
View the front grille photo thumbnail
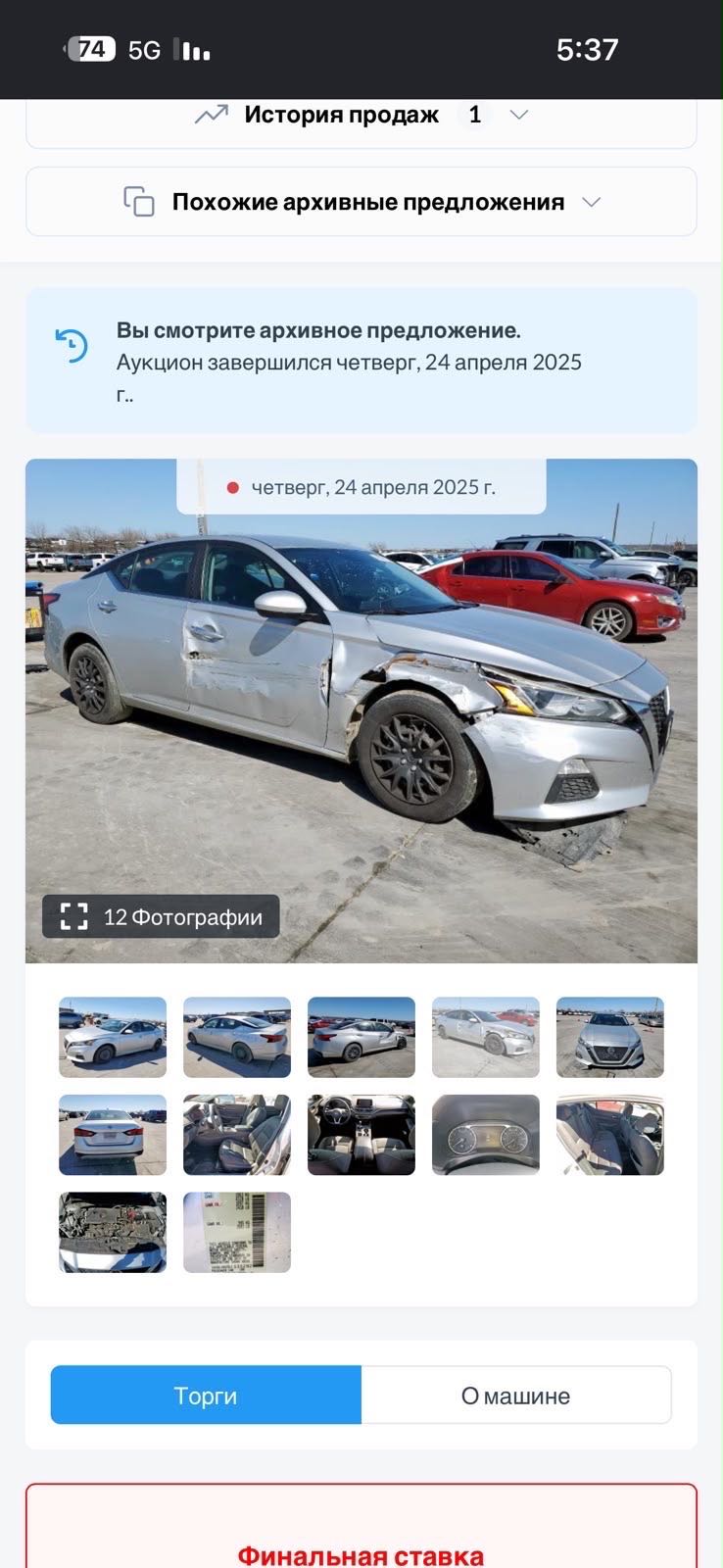(609, 1038)
